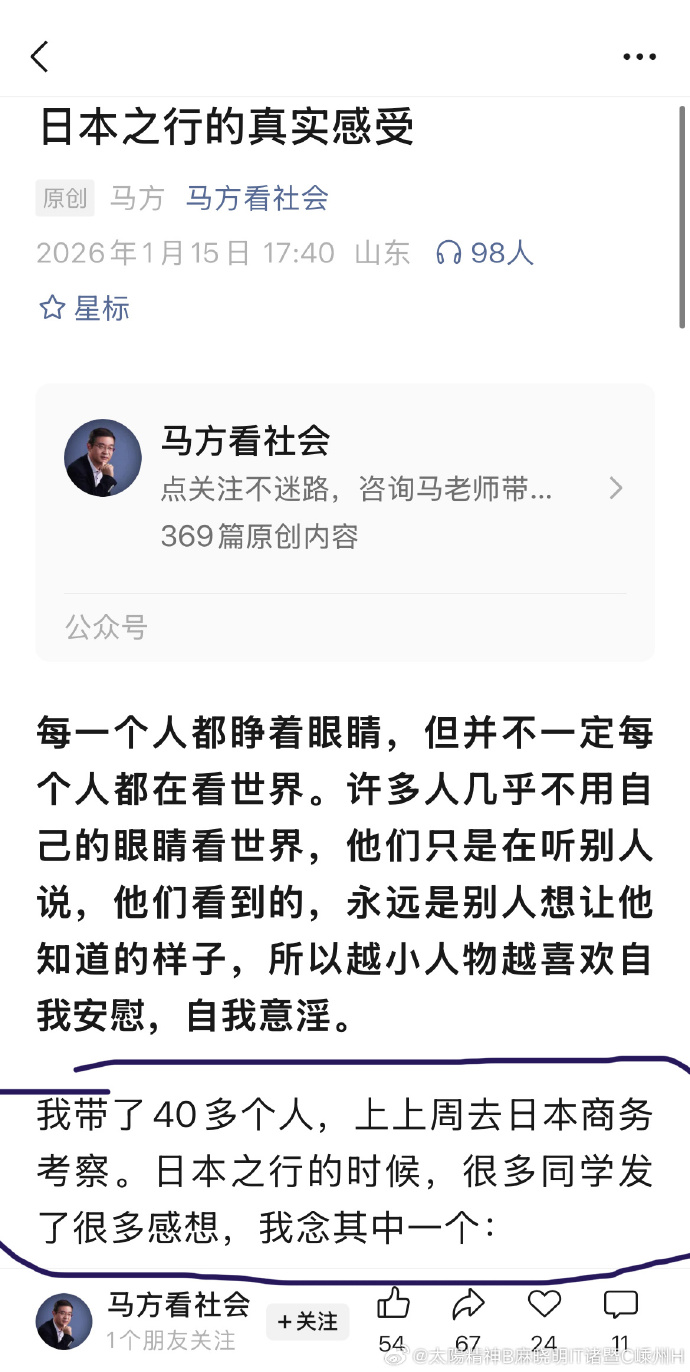The image size is (690, 1372).
Task: Tap the heart icon to recommend the article
Action: coord(544,1304)
